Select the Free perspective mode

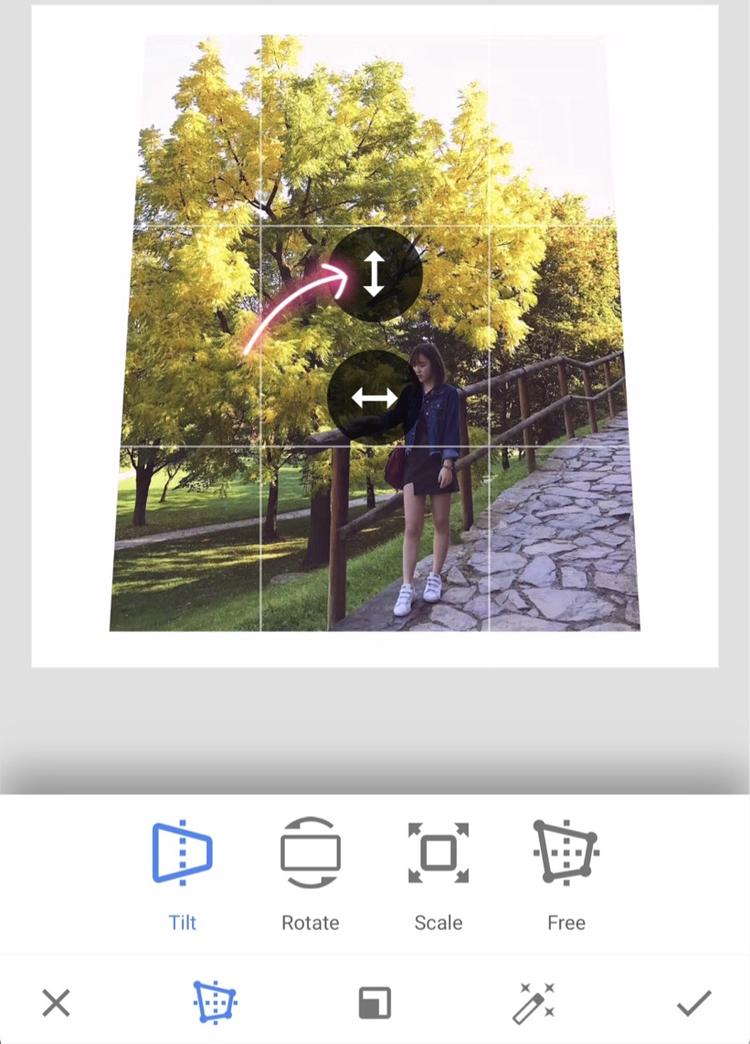point(566,872)
